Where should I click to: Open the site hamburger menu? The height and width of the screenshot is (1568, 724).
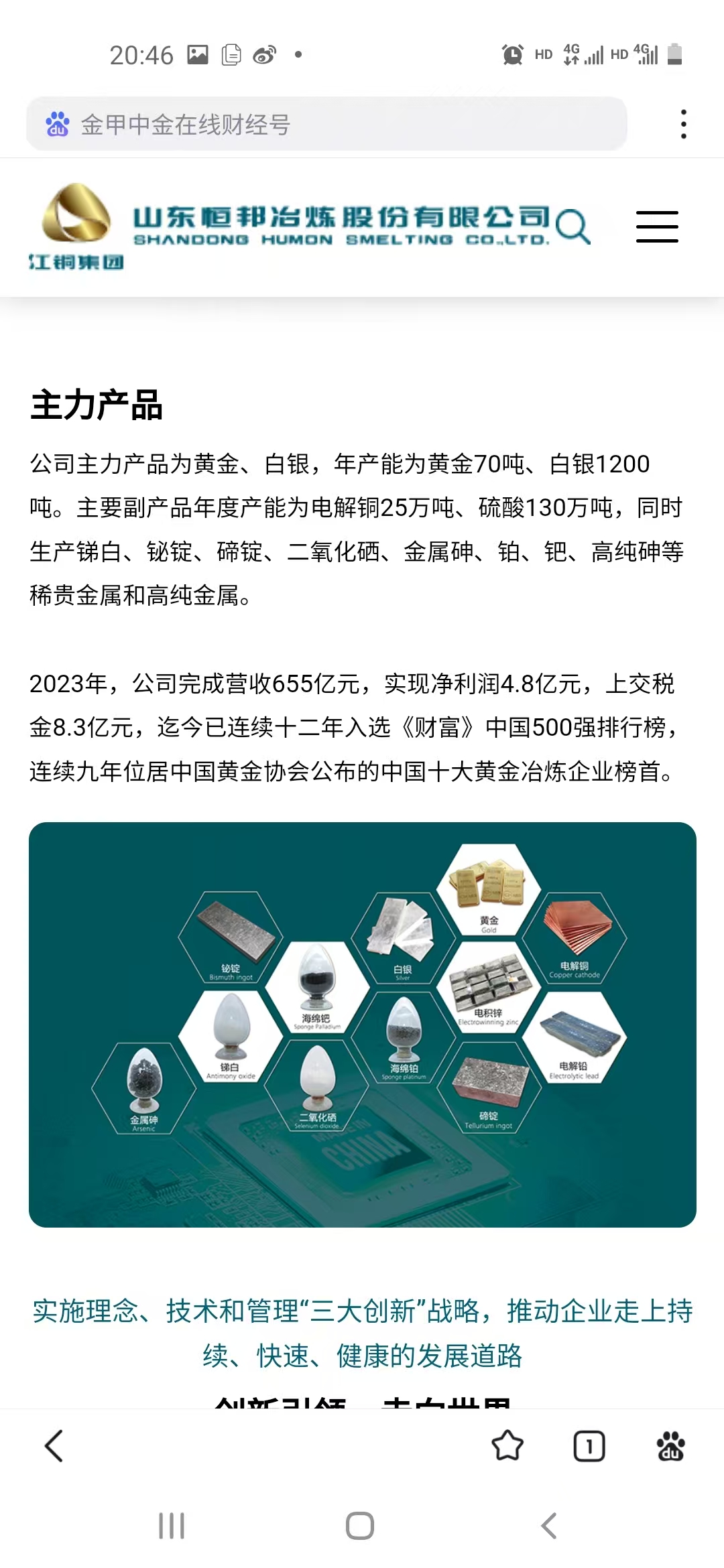(657, 226)
